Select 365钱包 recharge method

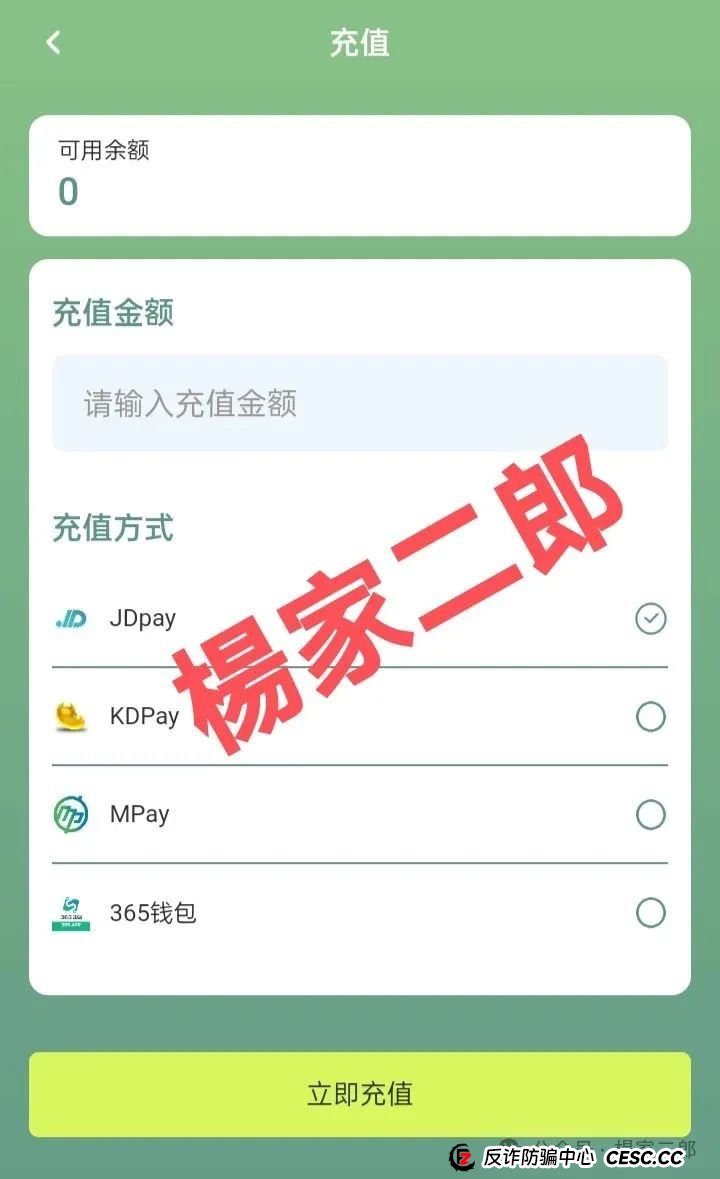tap(651, 912)
